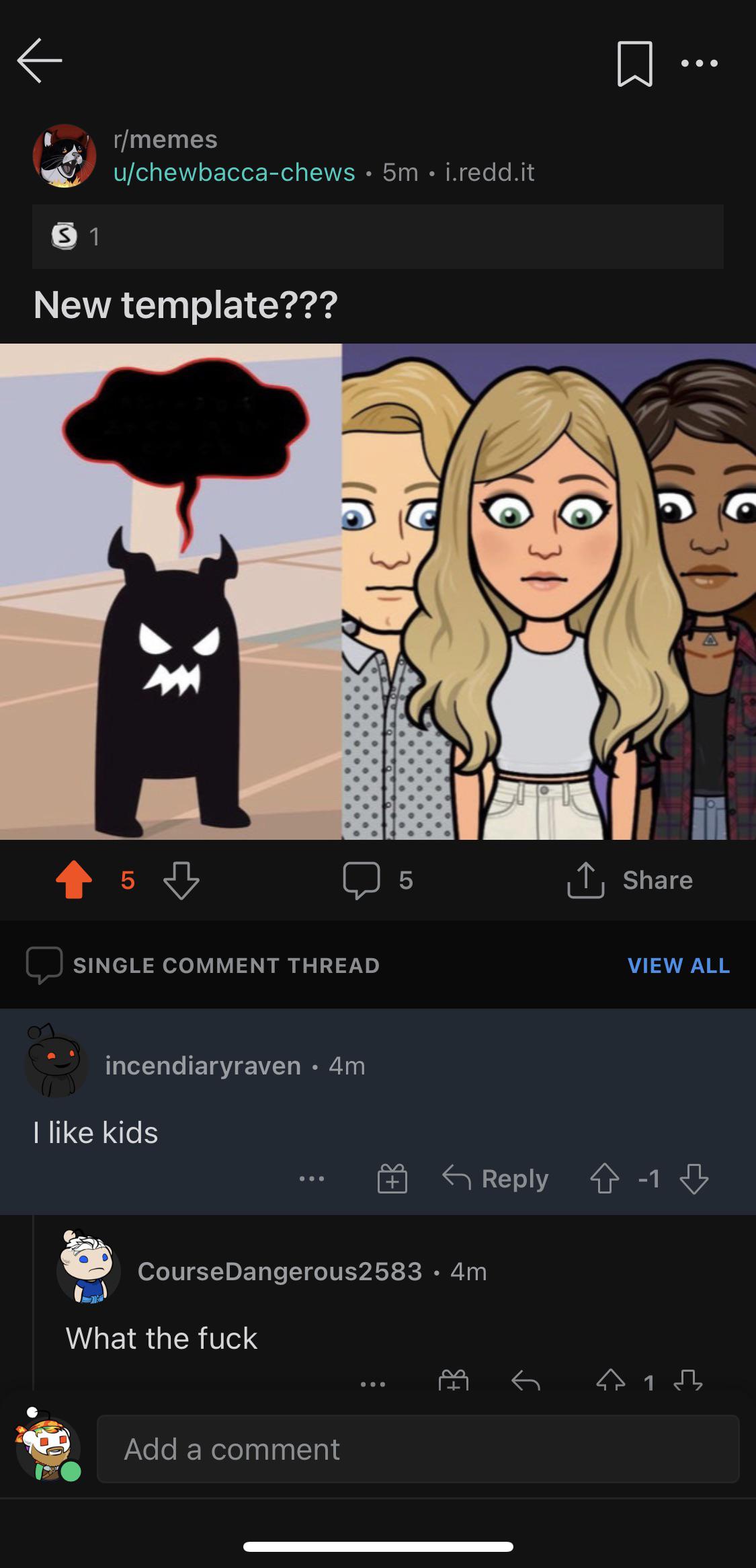Save this post with the bookmark icon
Image resolution: width=756 pixels, height=1568 pixels.
tap(634, 64)
